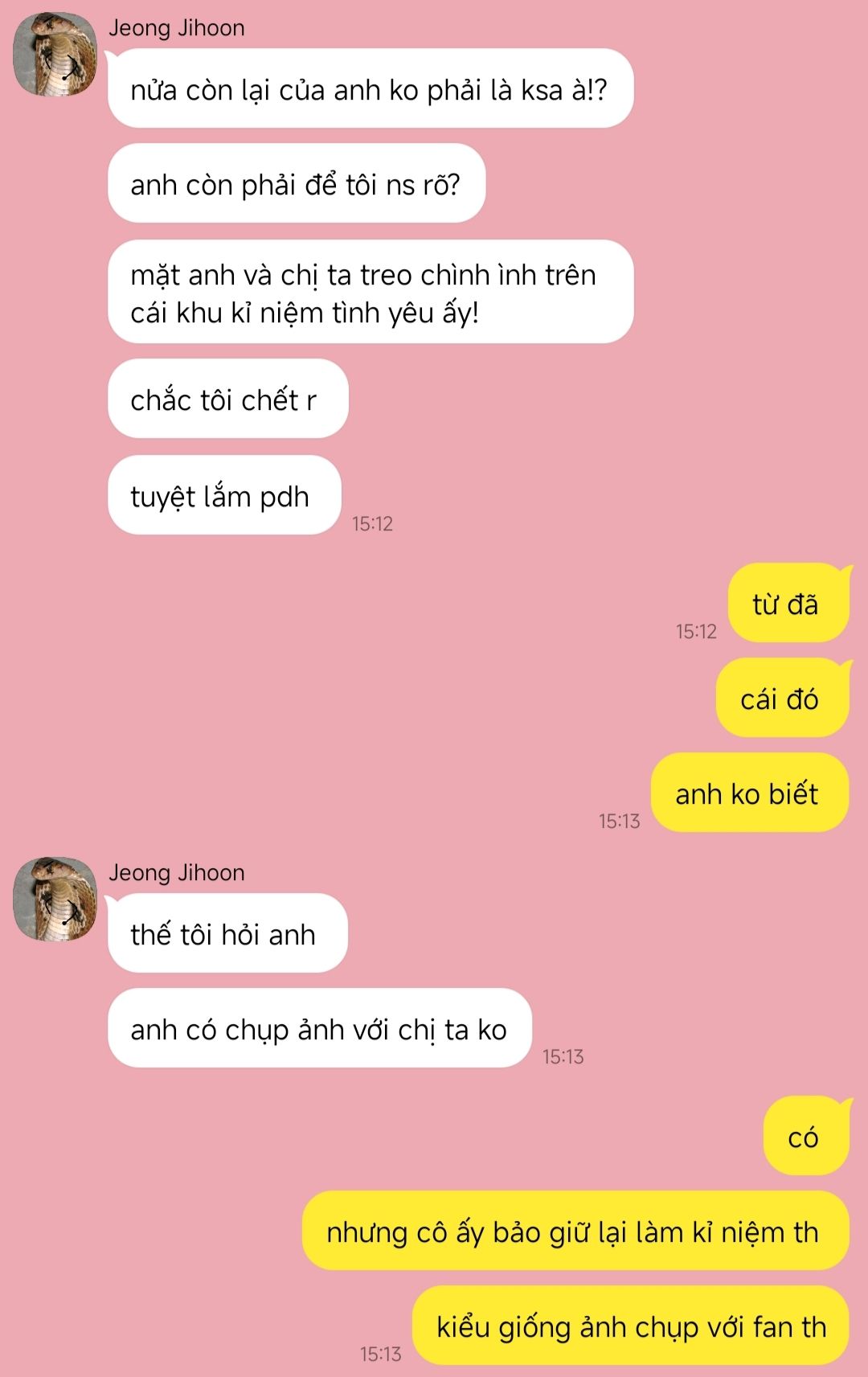Screen dimensions: 868x1377
Task: Open Jeong Jihoon's avatar beside "nửa còn lại" message
Action: (55, 55)
